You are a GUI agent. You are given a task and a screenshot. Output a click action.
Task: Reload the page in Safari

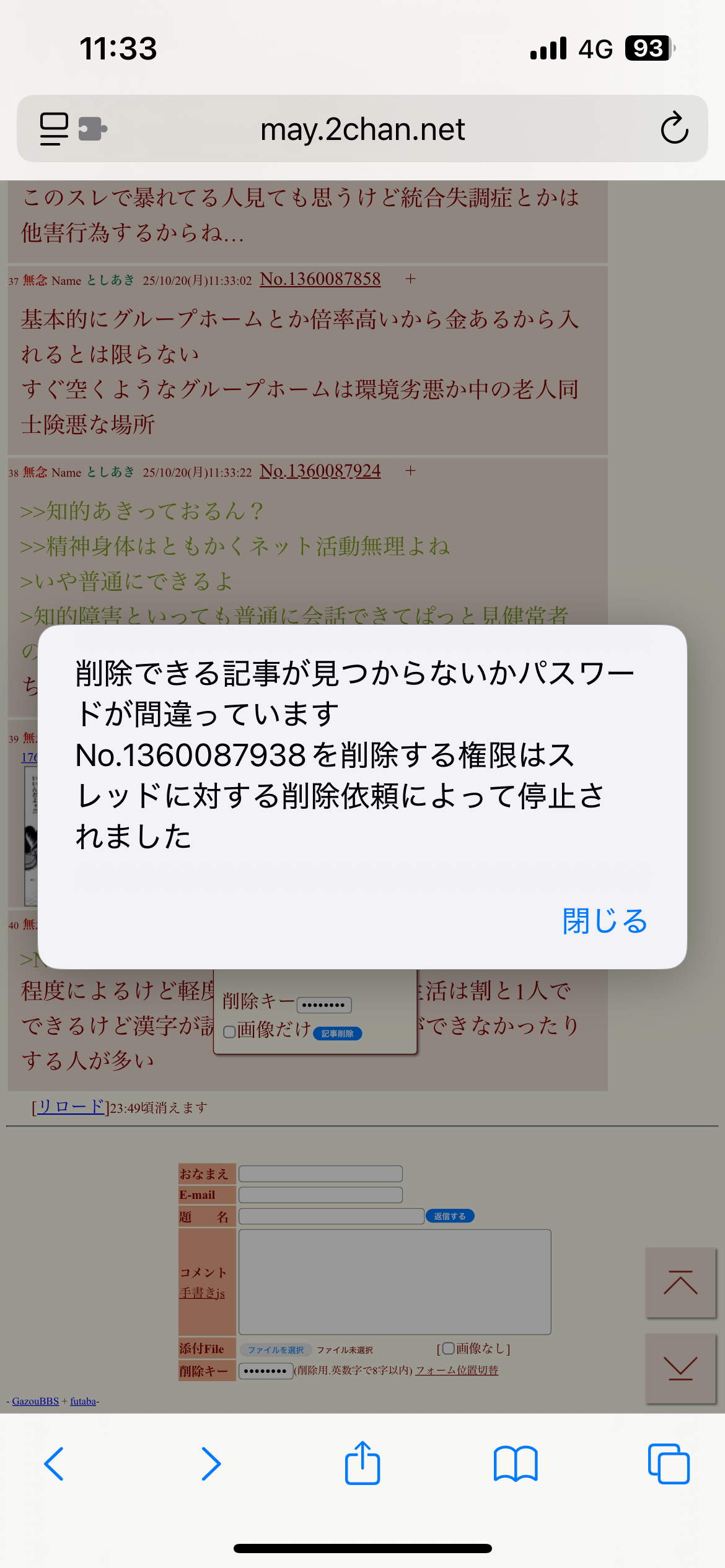674,129
